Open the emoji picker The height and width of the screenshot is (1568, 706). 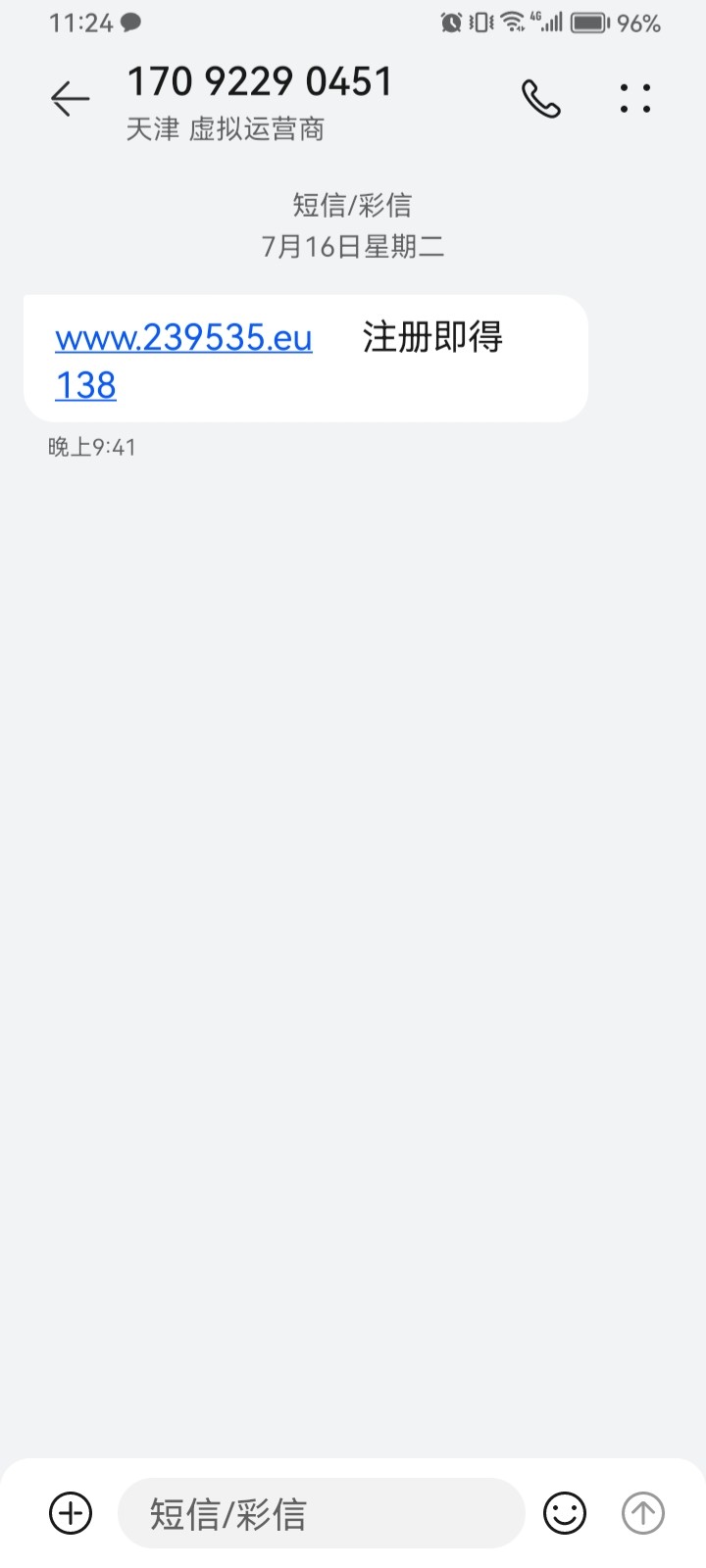[x=565, y=1513]
